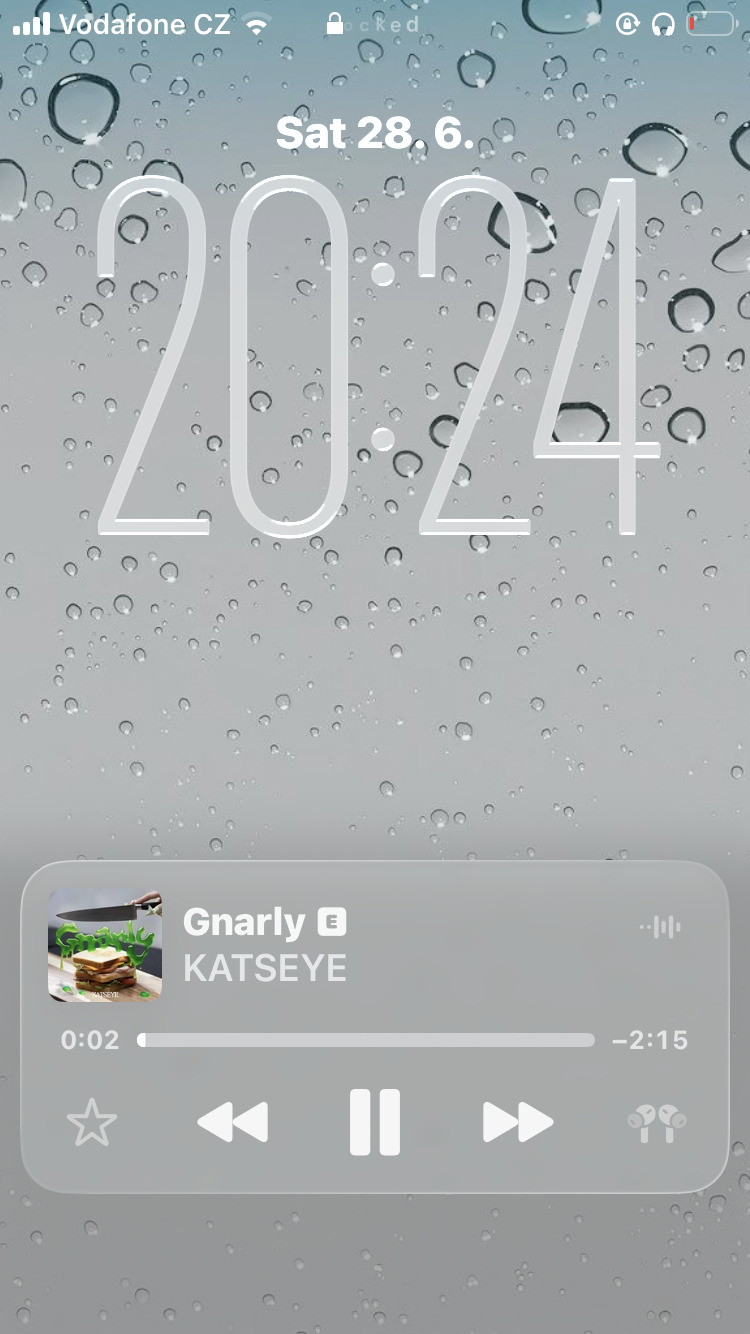Viewport: 750px width, 1334px height.
Task: Open AirPods audio output options
Action: (657, 1122)
